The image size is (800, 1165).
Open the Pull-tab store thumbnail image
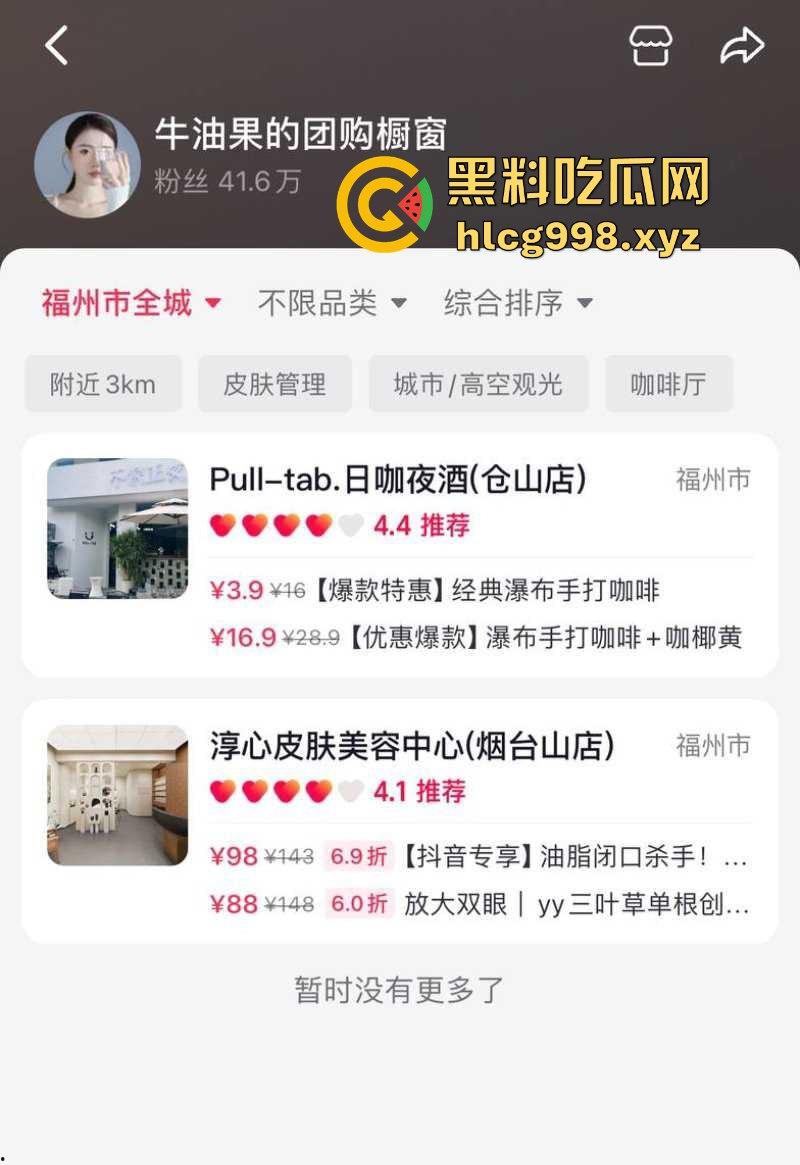point(116,528)
